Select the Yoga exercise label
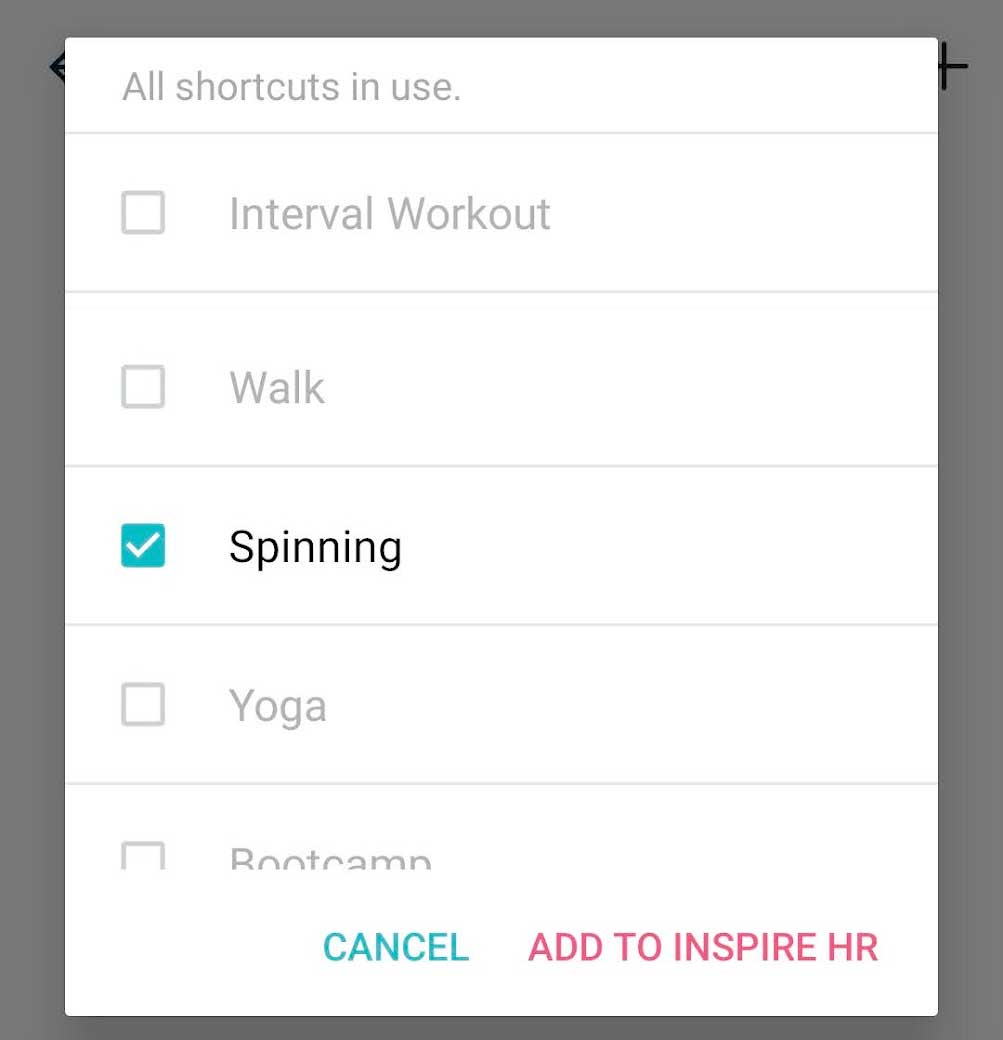This screenshot has width=1003, height=1040. pyautogui.click(x=277, y=704)
